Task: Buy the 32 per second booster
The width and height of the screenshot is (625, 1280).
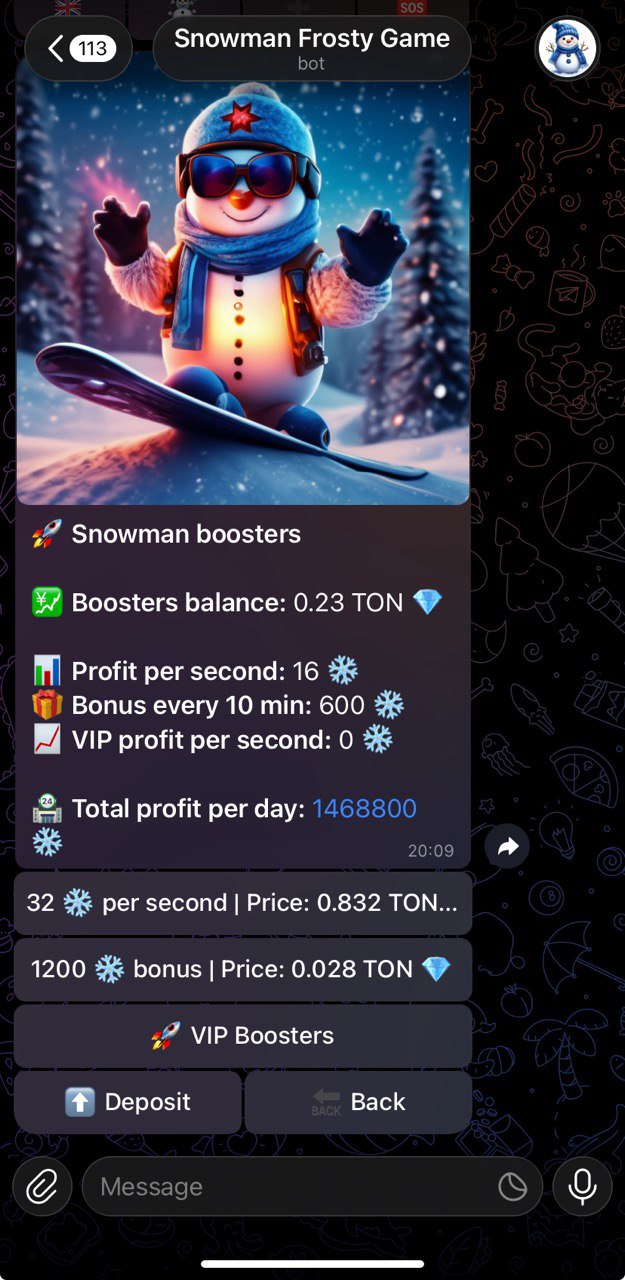Action: coord(243,903)
